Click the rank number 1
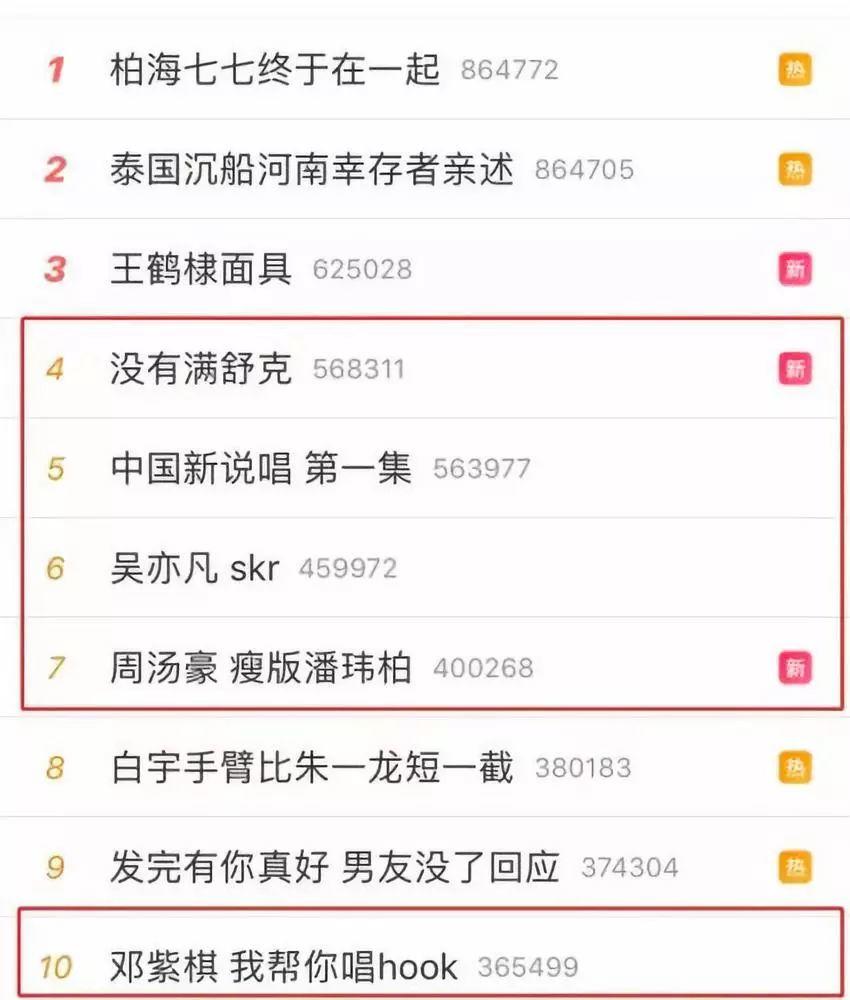 (58, 68)
